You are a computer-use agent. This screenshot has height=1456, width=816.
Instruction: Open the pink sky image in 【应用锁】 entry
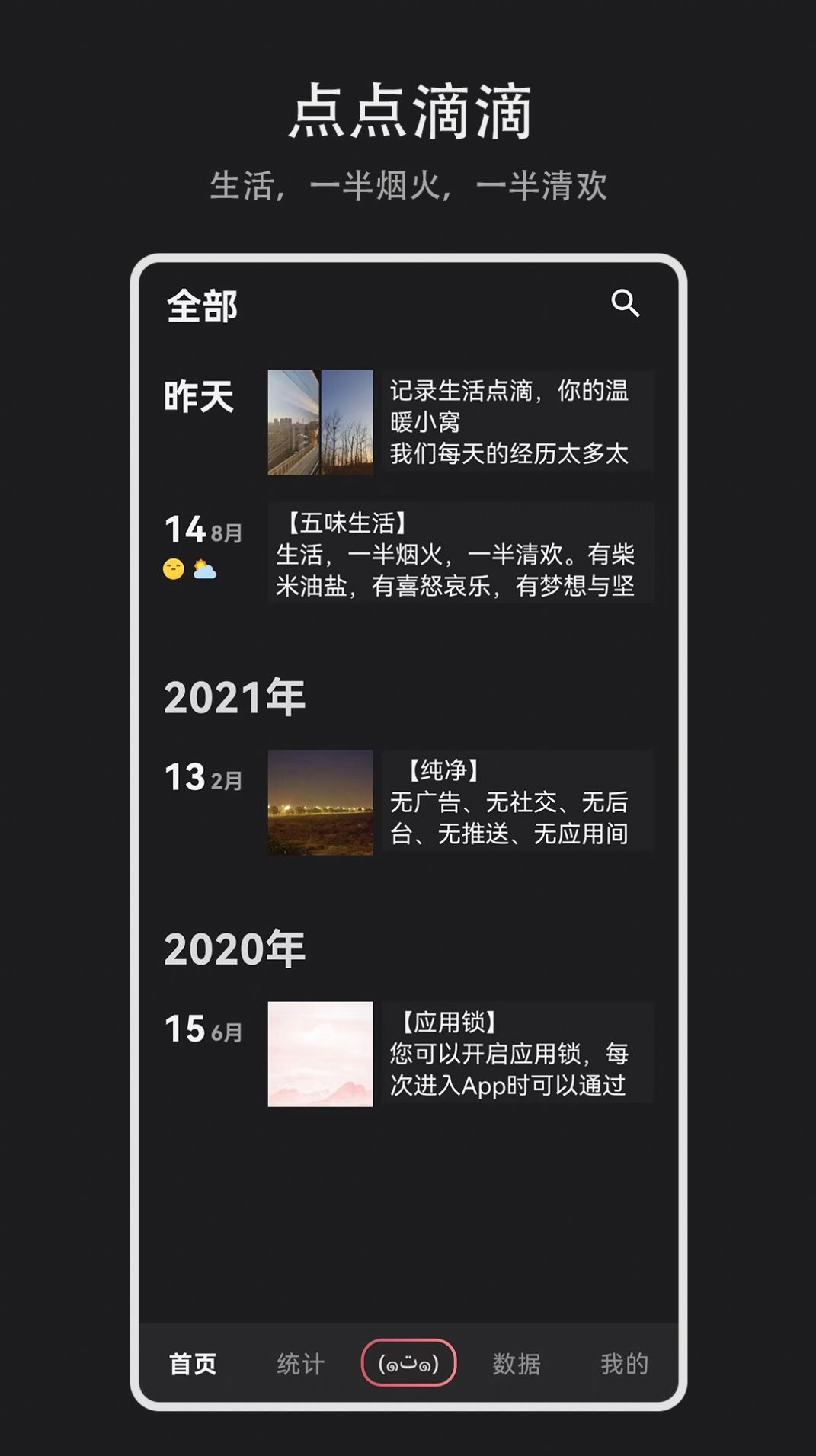click(319, 1051)
